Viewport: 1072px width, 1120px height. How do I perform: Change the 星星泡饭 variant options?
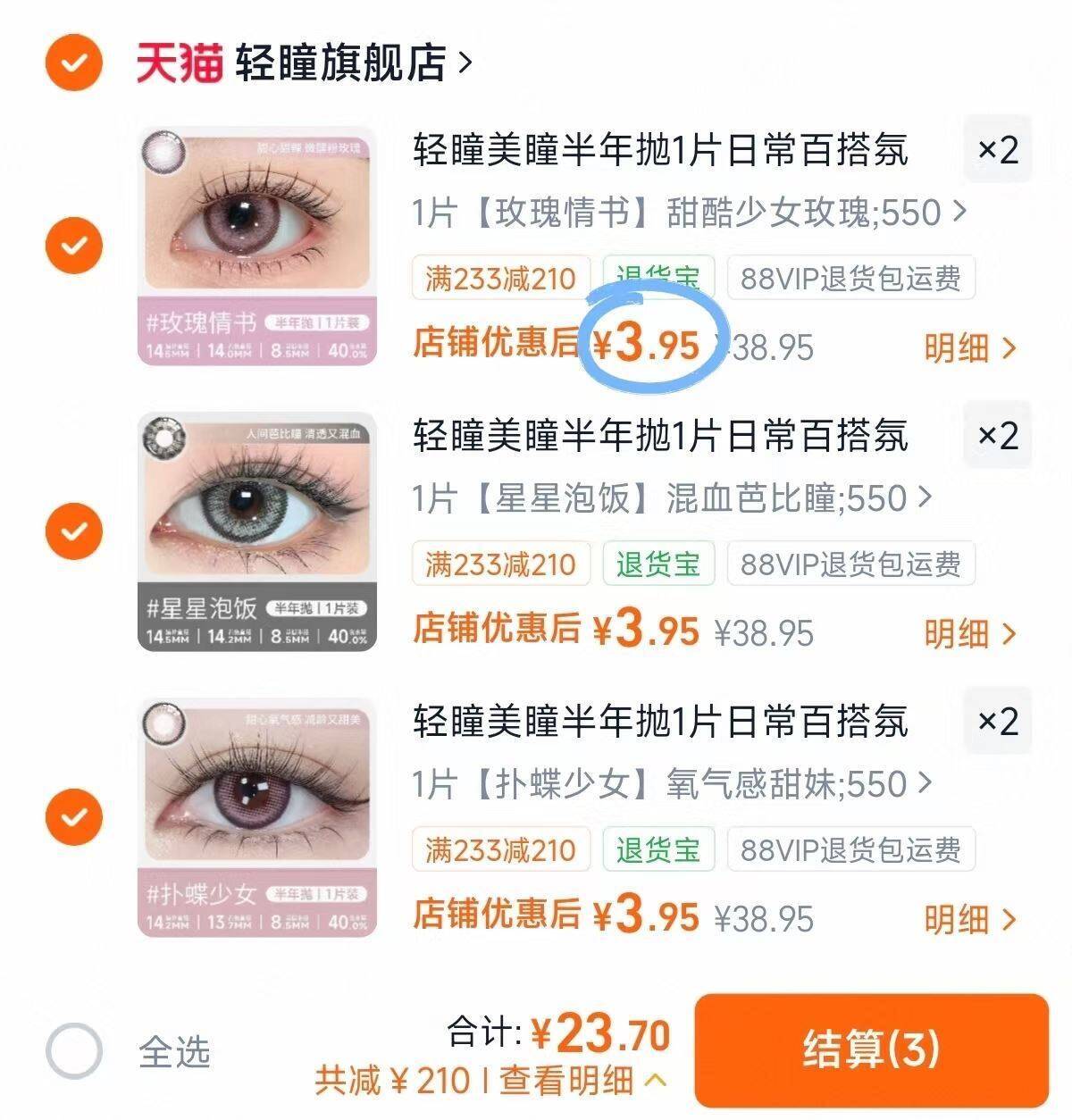tap(672, 498)
